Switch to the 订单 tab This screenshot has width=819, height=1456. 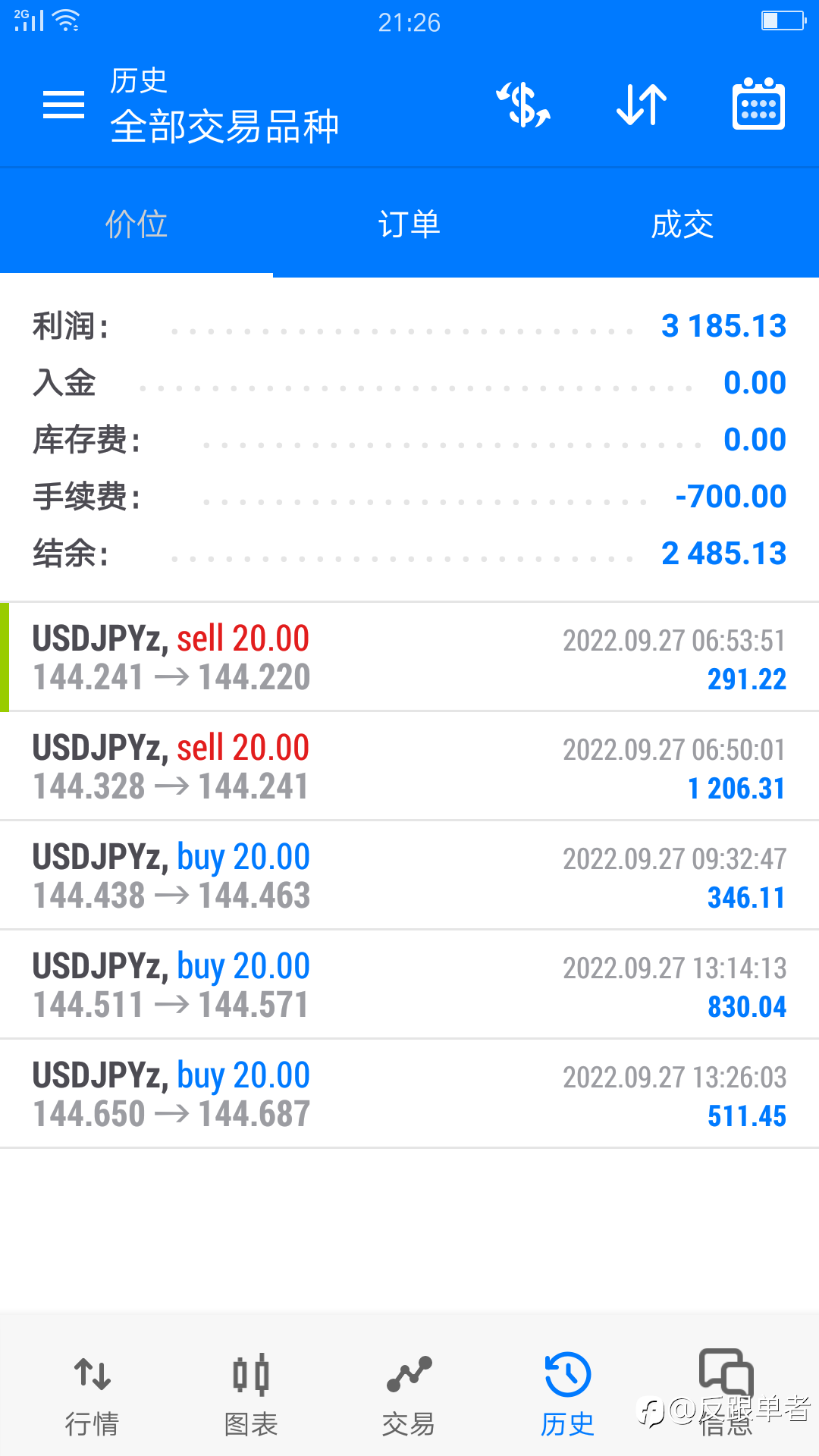409,224
